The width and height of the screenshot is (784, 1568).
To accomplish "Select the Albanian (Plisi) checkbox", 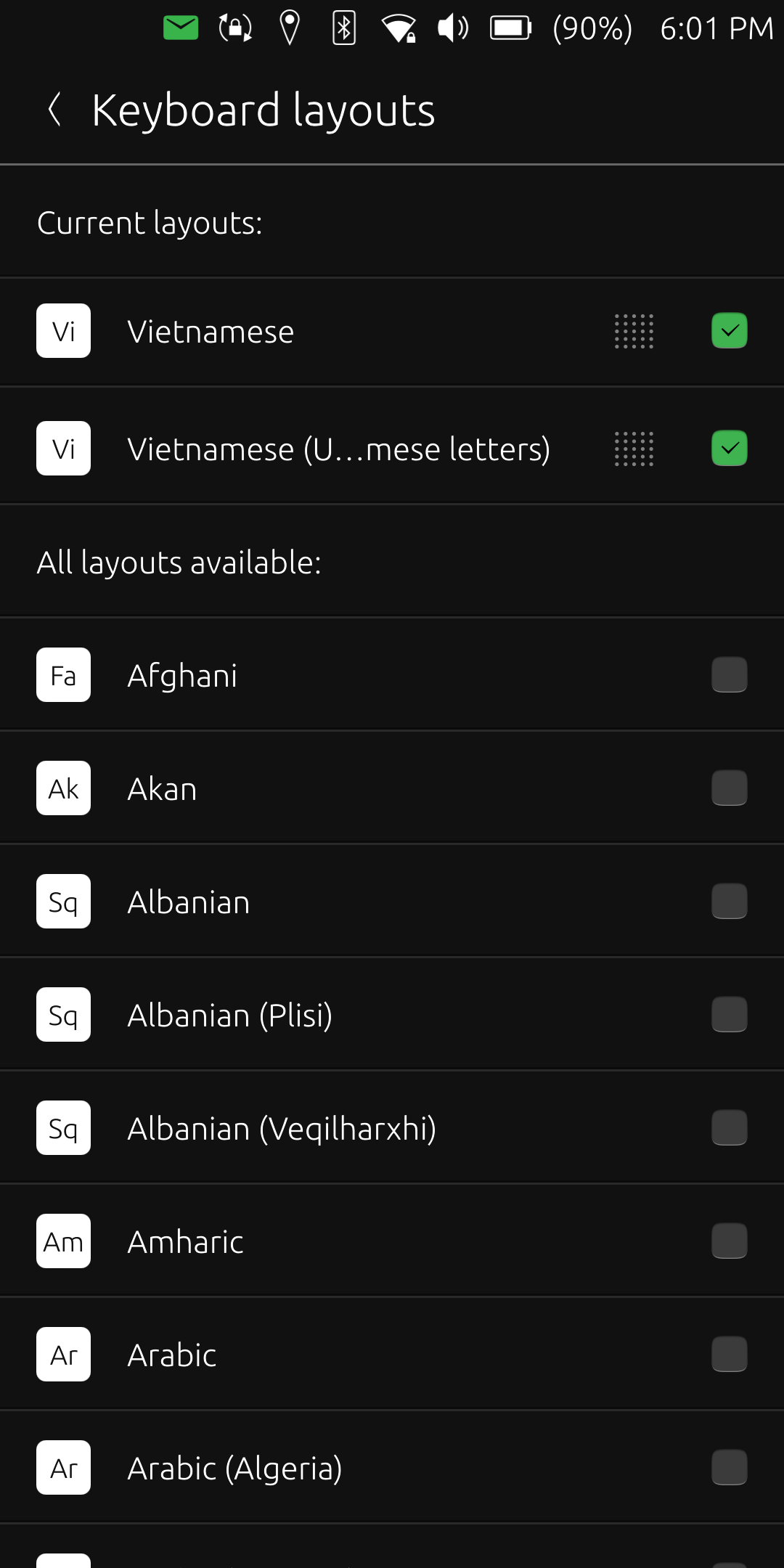I will tap(729, 1015).
